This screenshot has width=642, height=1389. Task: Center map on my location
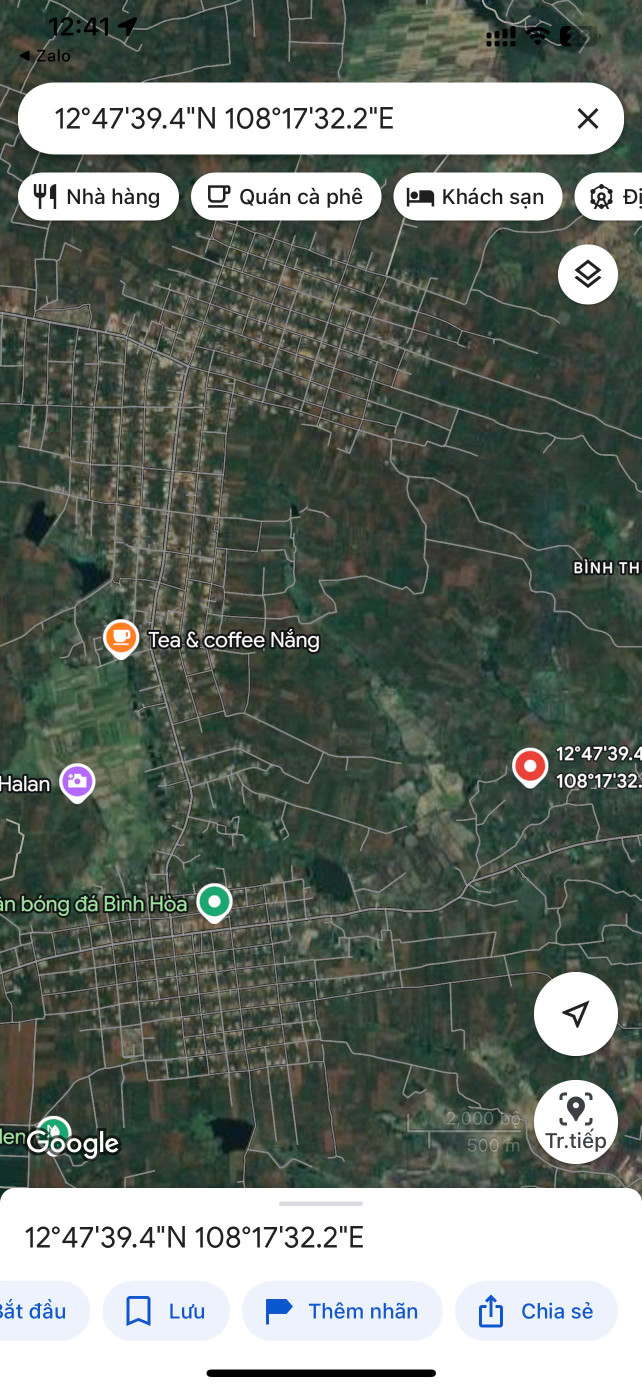click(575, 1014)
